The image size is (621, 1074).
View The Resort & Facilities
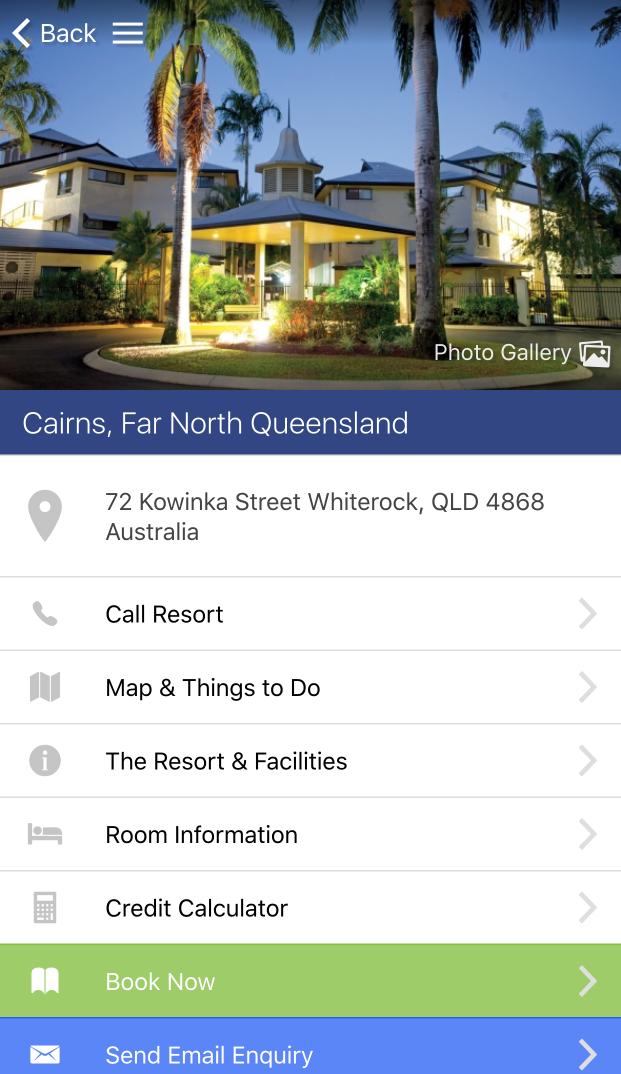coord(310,761)
